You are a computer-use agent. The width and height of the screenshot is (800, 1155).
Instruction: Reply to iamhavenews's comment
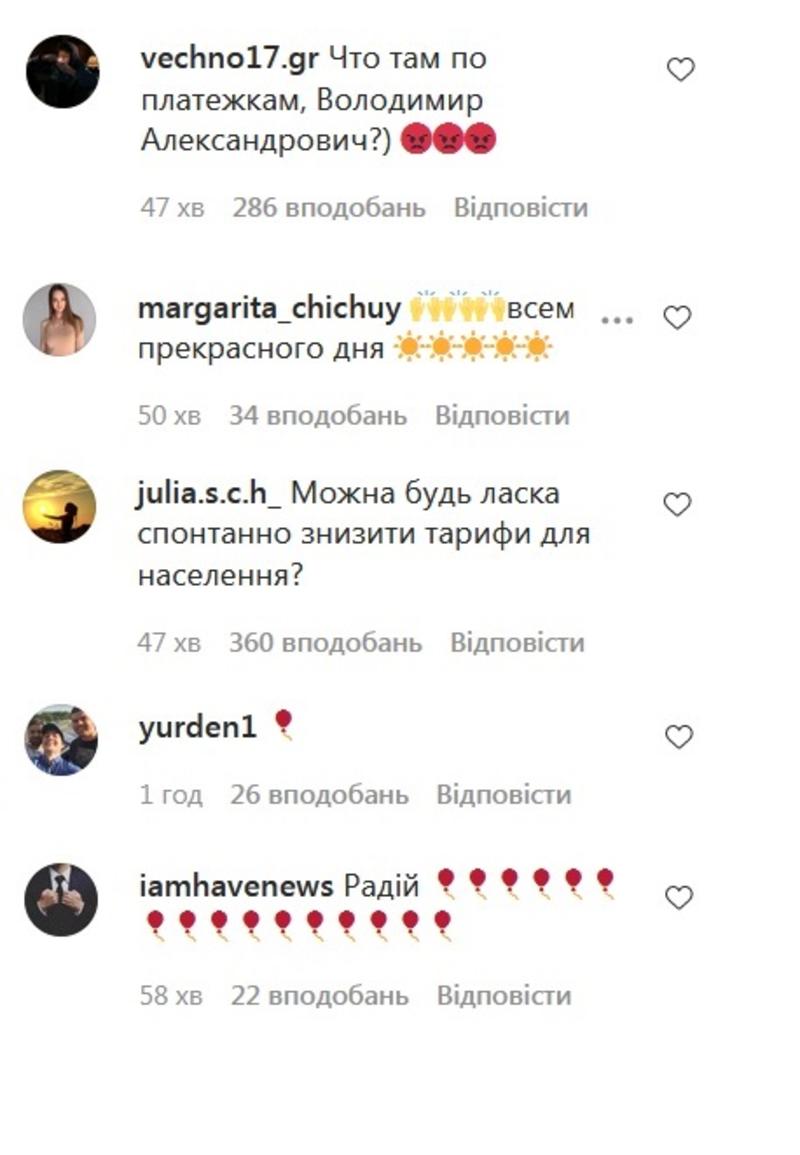pyautogui.click(x=503, y=996)
